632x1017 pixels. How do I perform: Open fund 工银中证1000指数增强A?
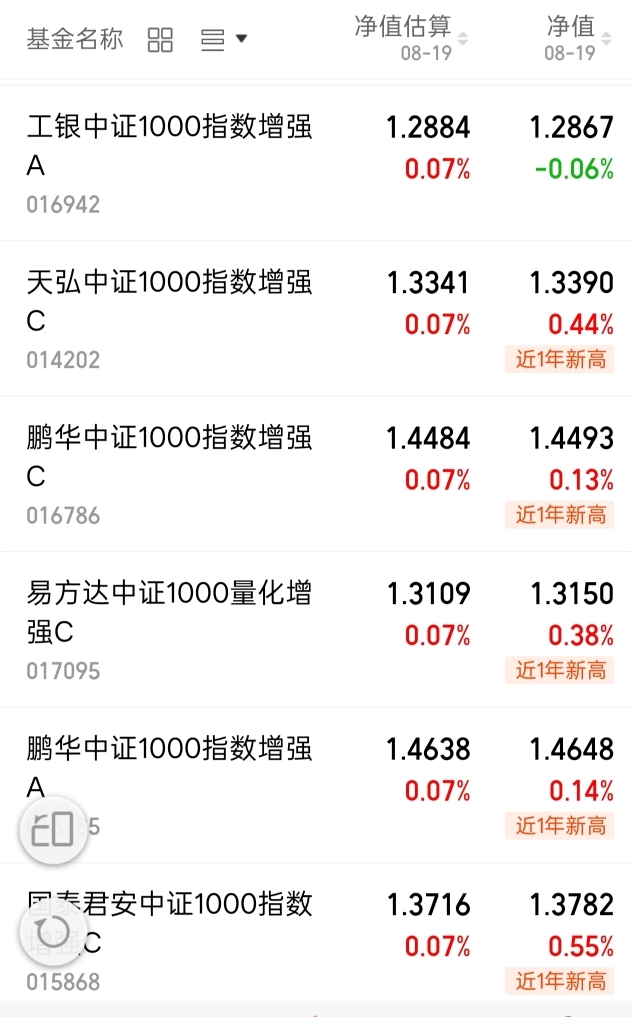316,163
